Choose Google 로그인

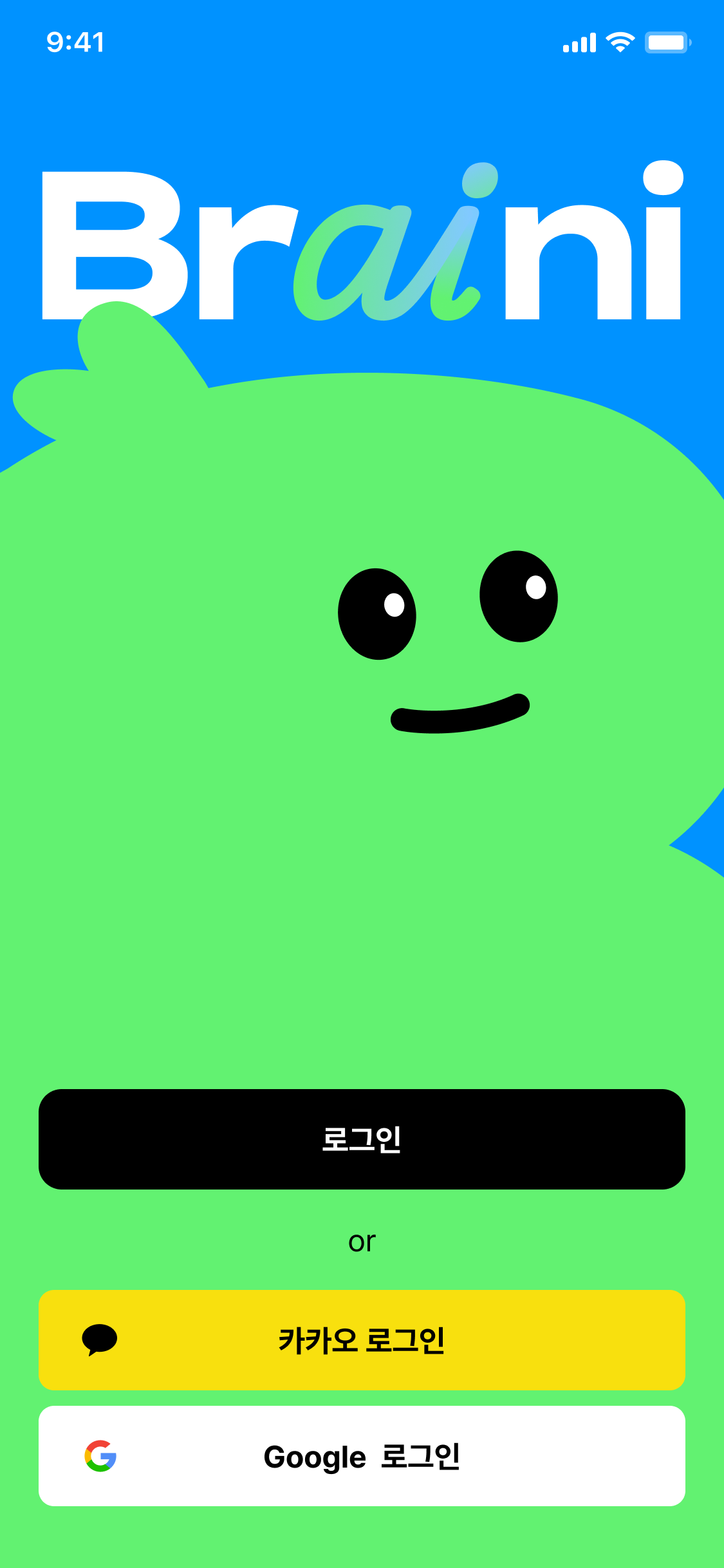[362, 1456]
